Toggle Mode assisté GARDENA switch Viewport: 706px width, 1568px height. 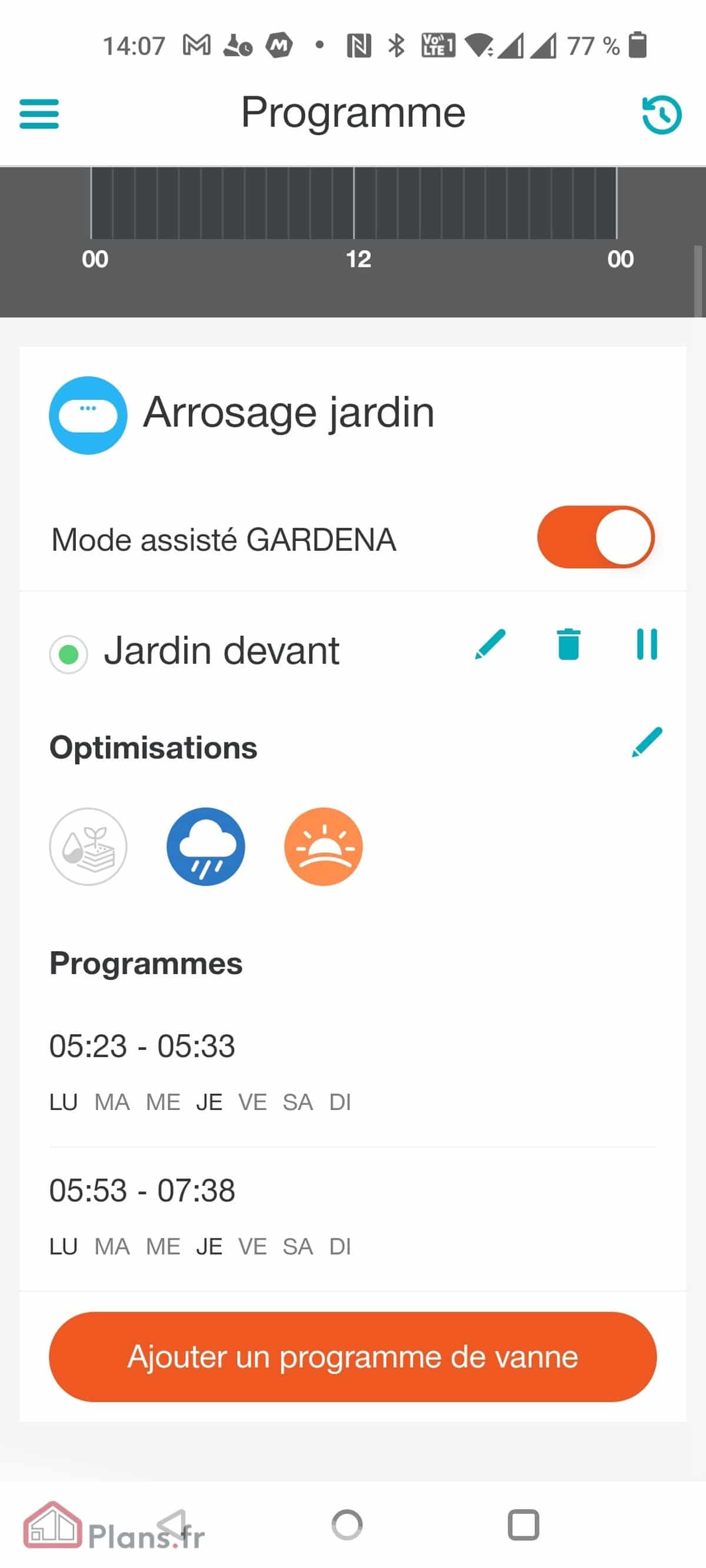coord(595,537)
